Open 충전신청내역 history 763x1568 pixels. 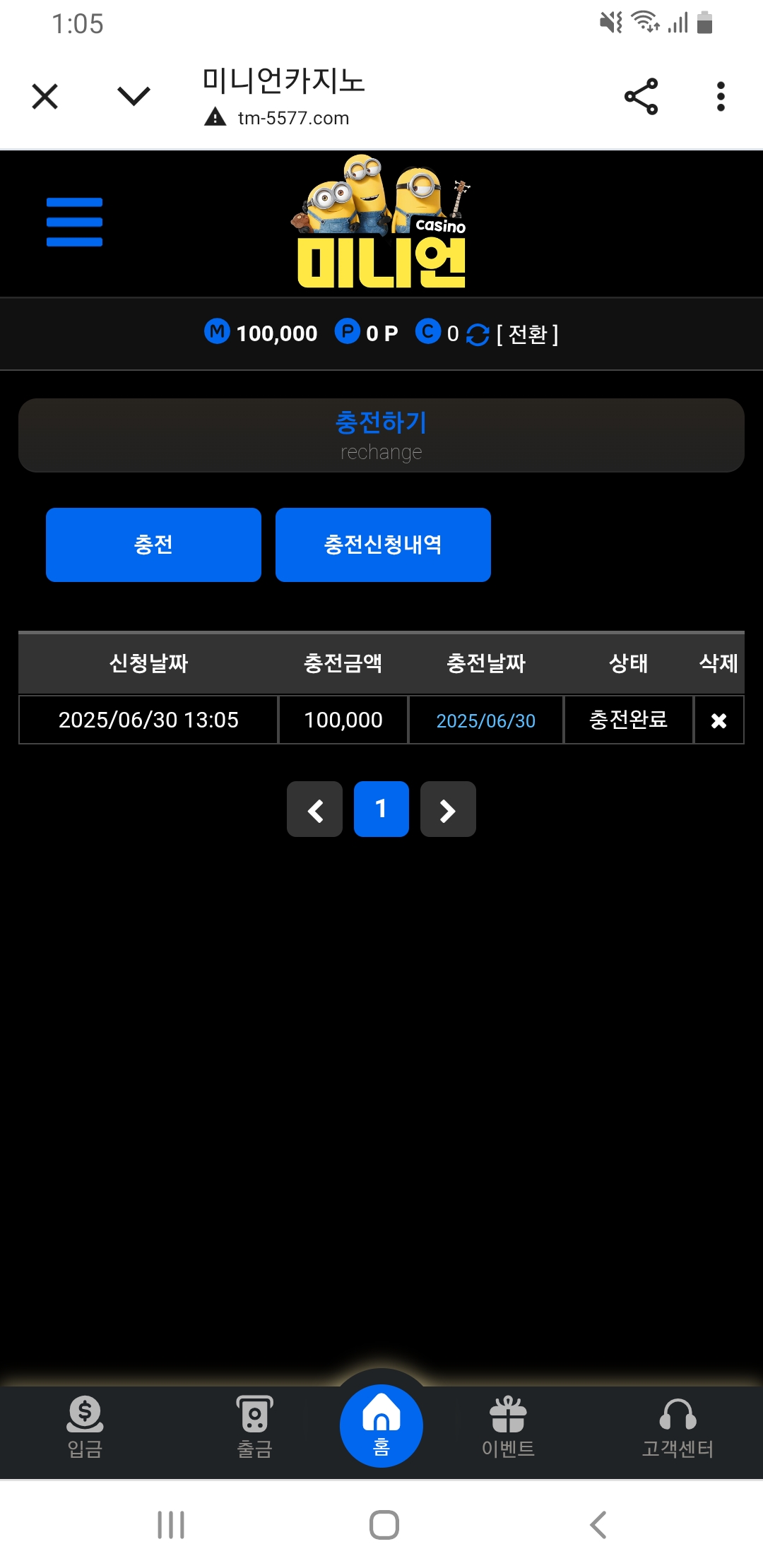[x=383, y=545]
